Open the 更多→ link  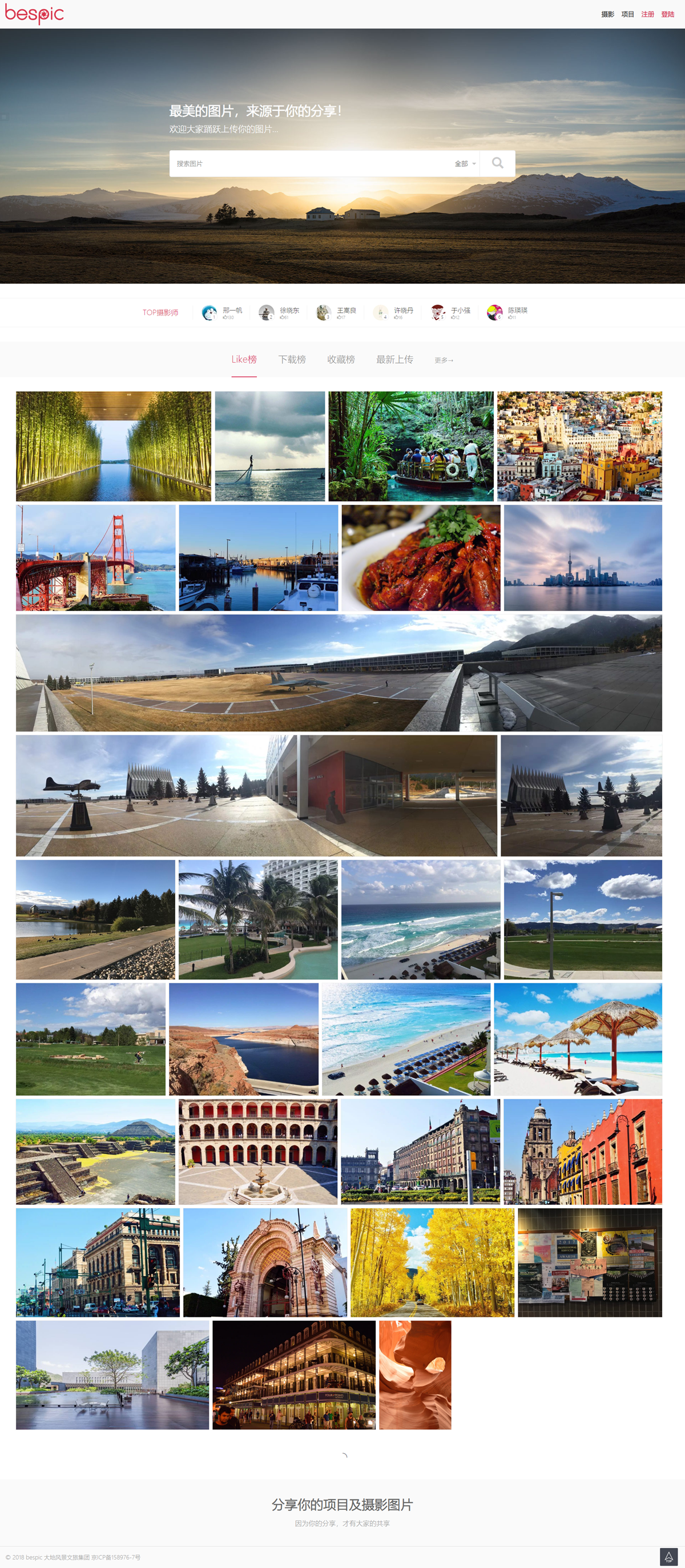click(x=444, y=360)
